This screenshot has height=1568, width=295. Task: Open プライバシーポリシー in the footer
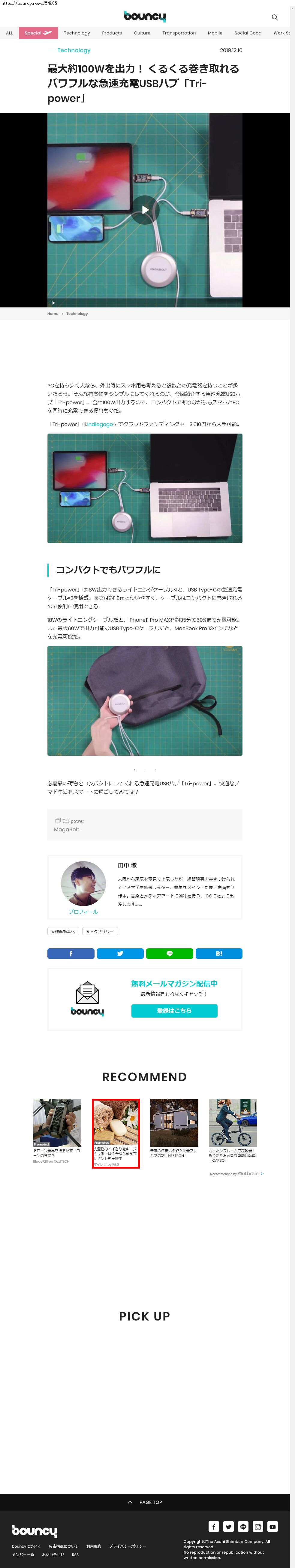tap(127, 1546)
